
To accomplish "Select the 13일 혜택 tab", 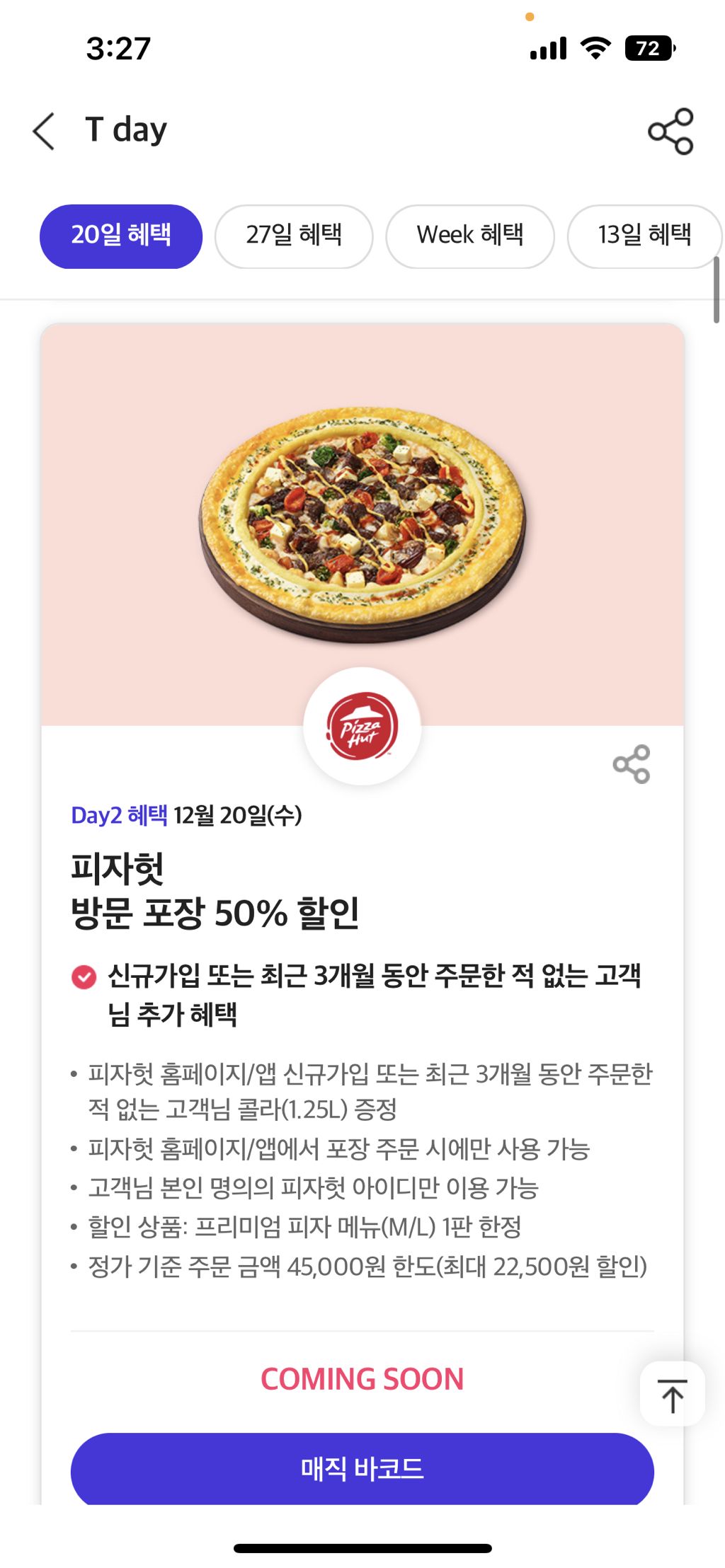I will click(x=644, y=236).
